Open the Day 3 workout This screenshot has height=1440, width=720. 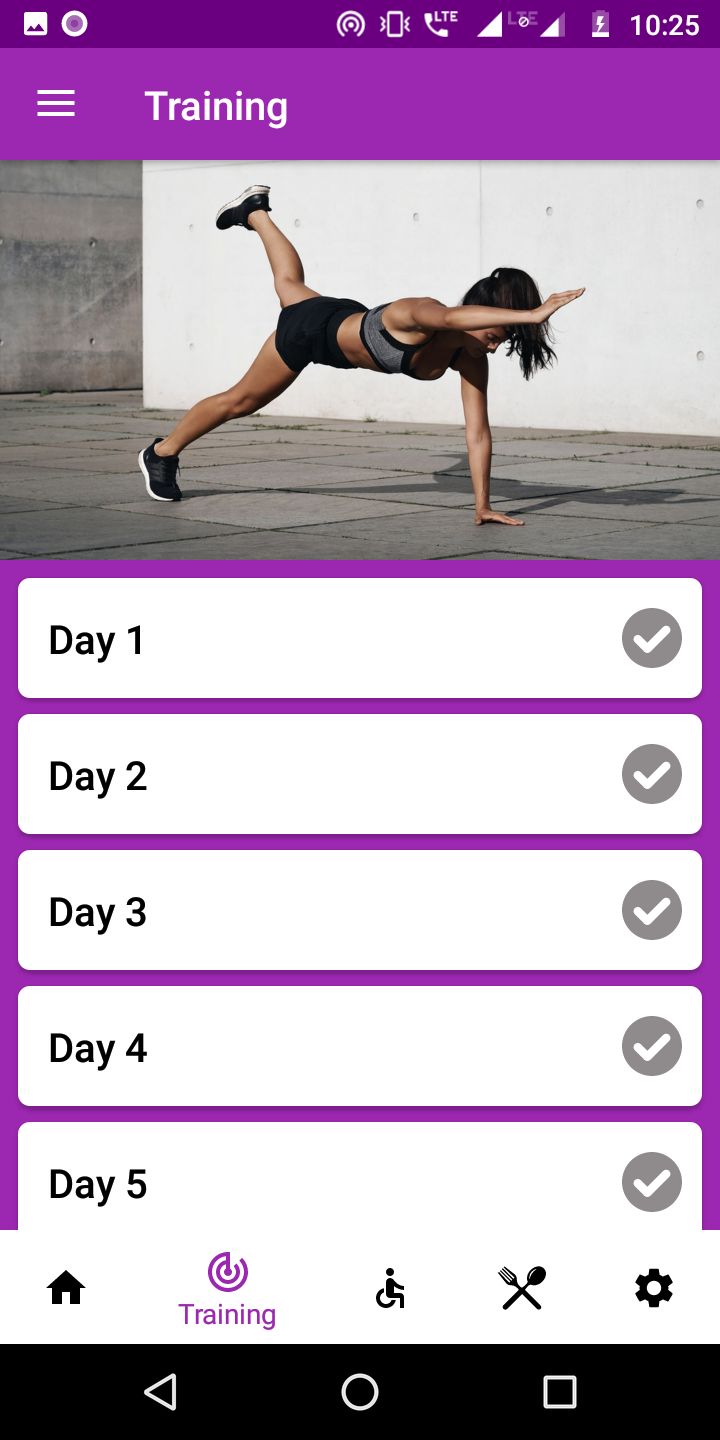(360, 910)
